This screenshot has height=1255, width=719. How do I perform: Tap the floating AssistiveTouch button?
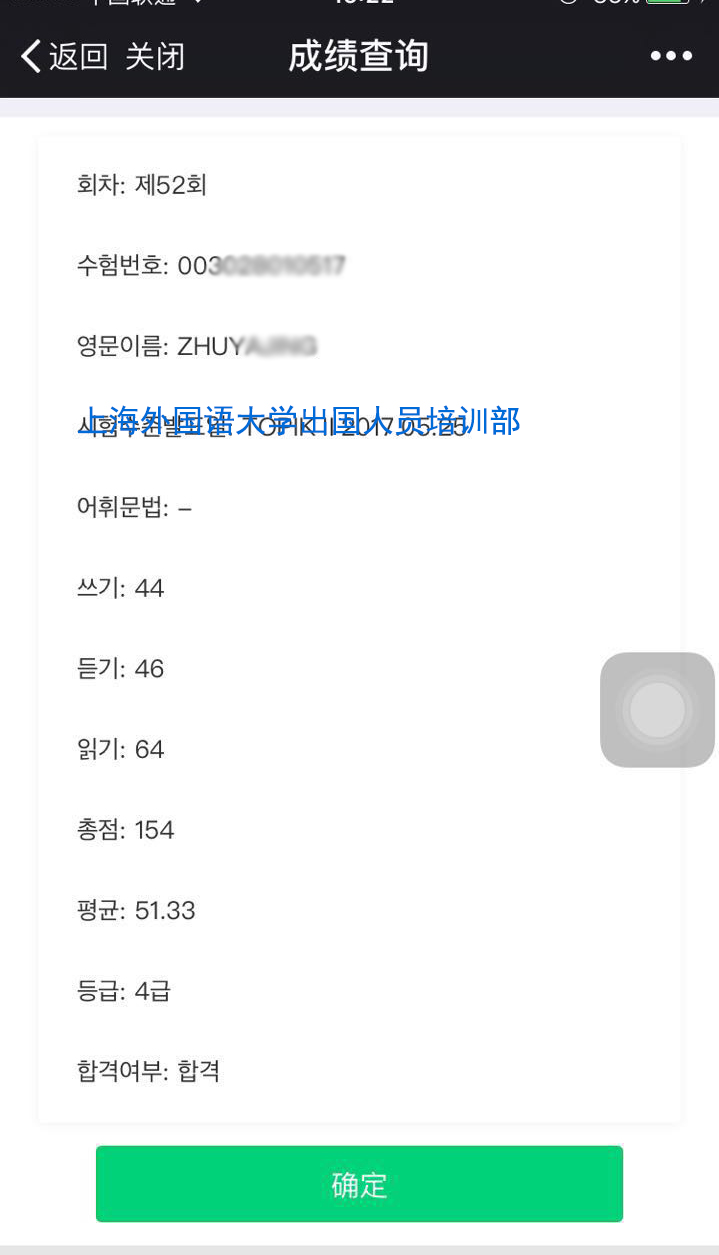click(657, 710)
